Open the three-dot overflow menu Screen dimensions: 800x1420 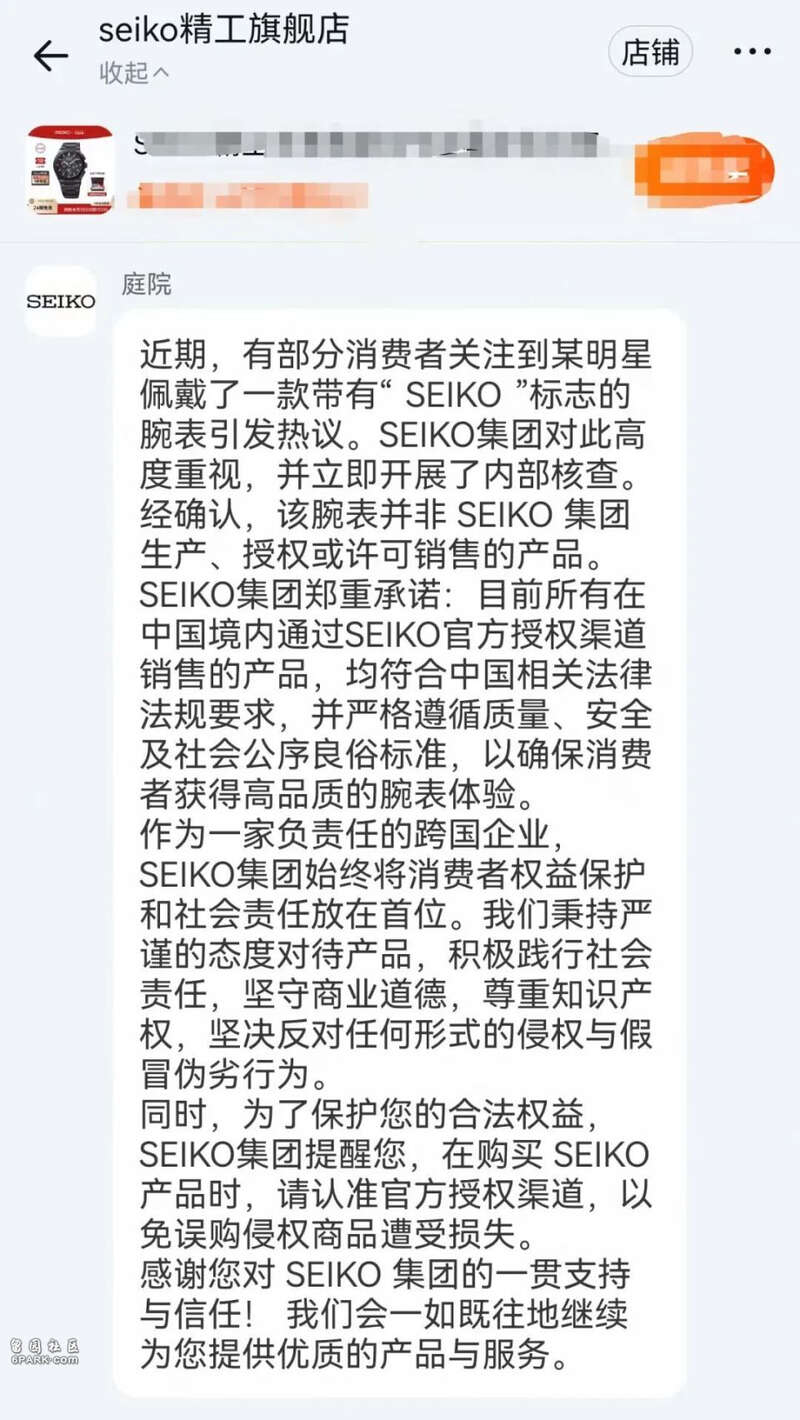click(752, 52)
